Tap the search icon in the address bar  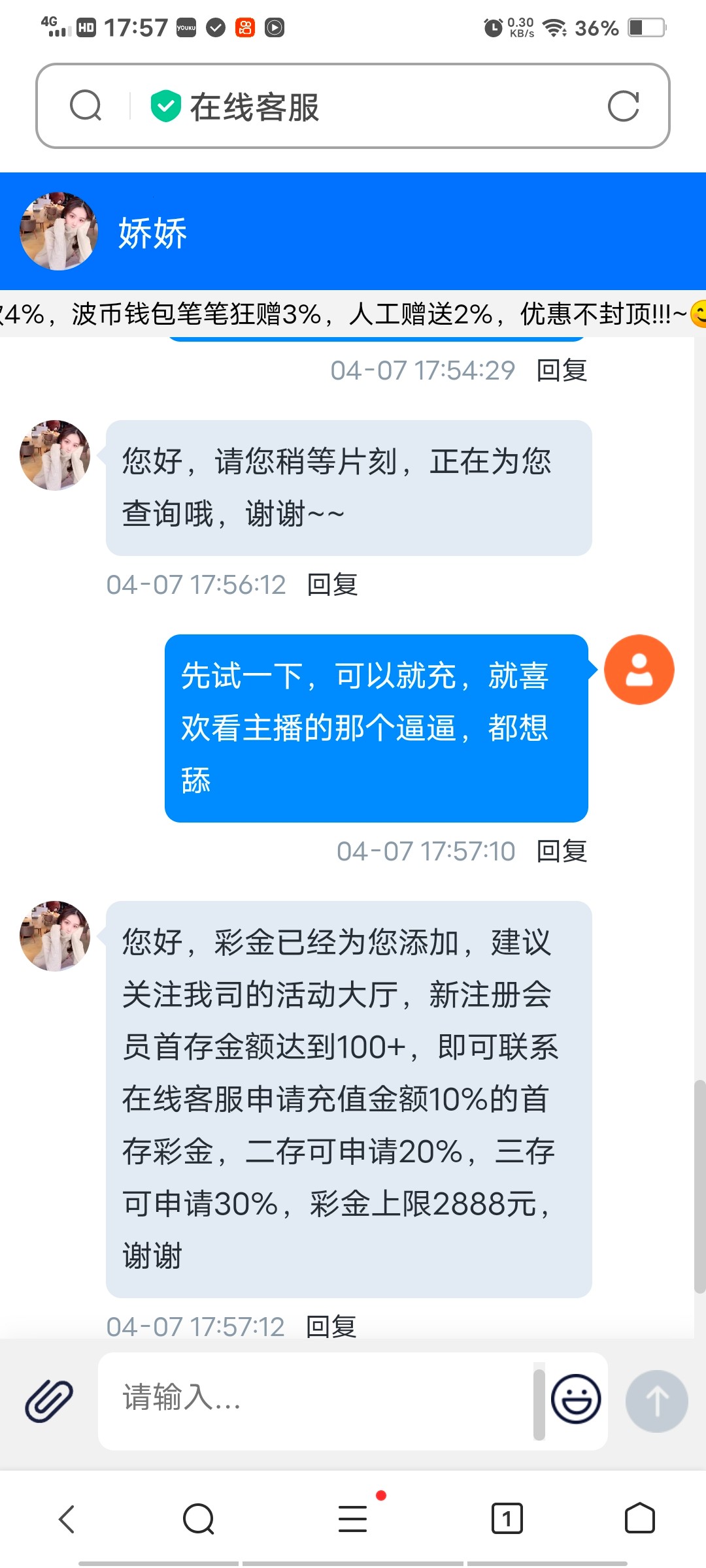pyautogui.click(x=86, y=106)
